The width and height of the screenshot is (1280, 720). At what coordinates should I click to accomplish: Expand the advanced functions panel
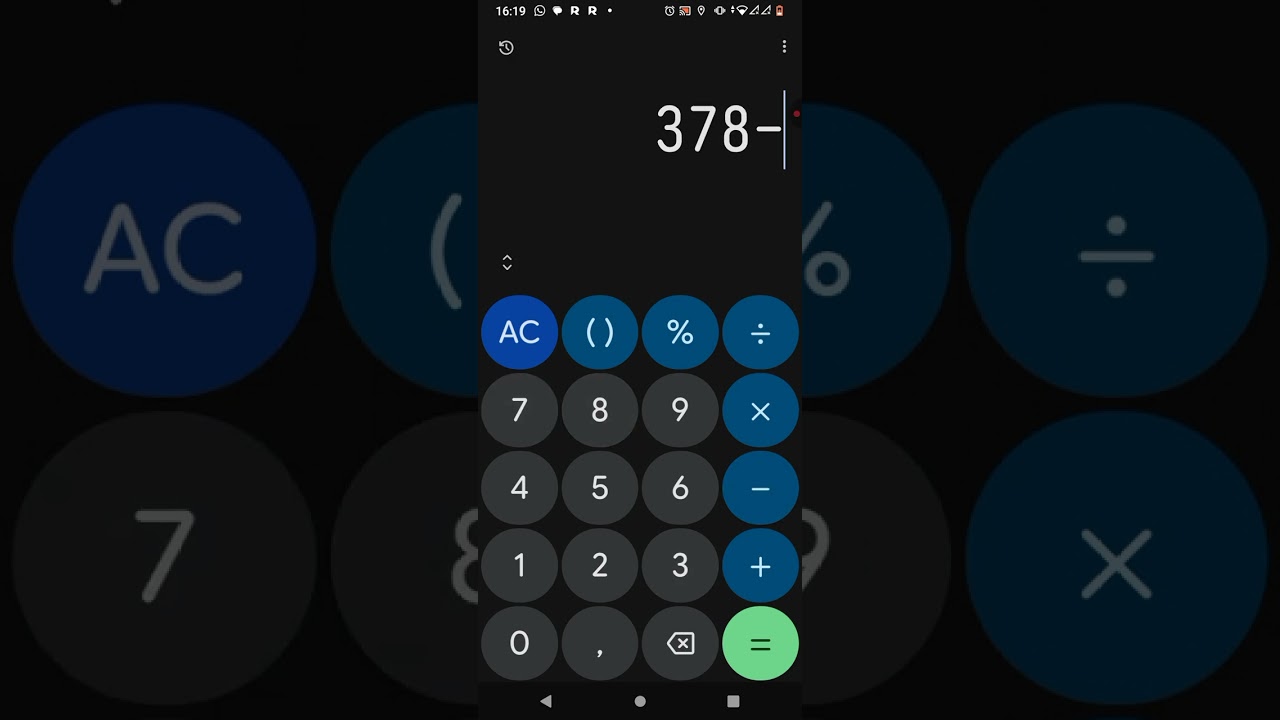pyautogui.click(x=507, y=263)
